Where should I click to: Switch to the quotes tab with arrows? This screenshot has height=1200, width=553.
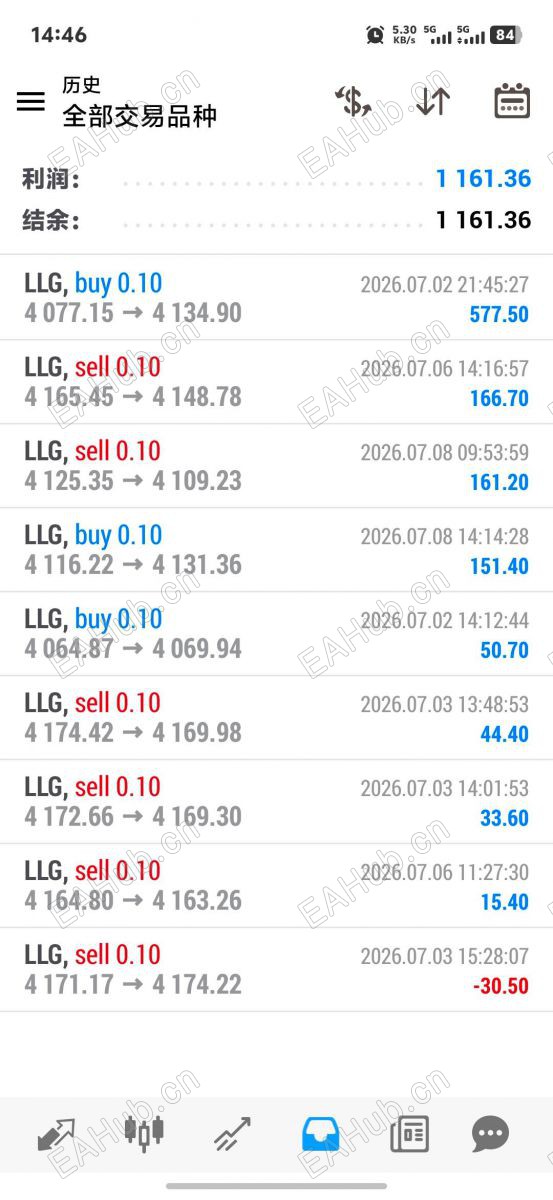pos(57,1134)
